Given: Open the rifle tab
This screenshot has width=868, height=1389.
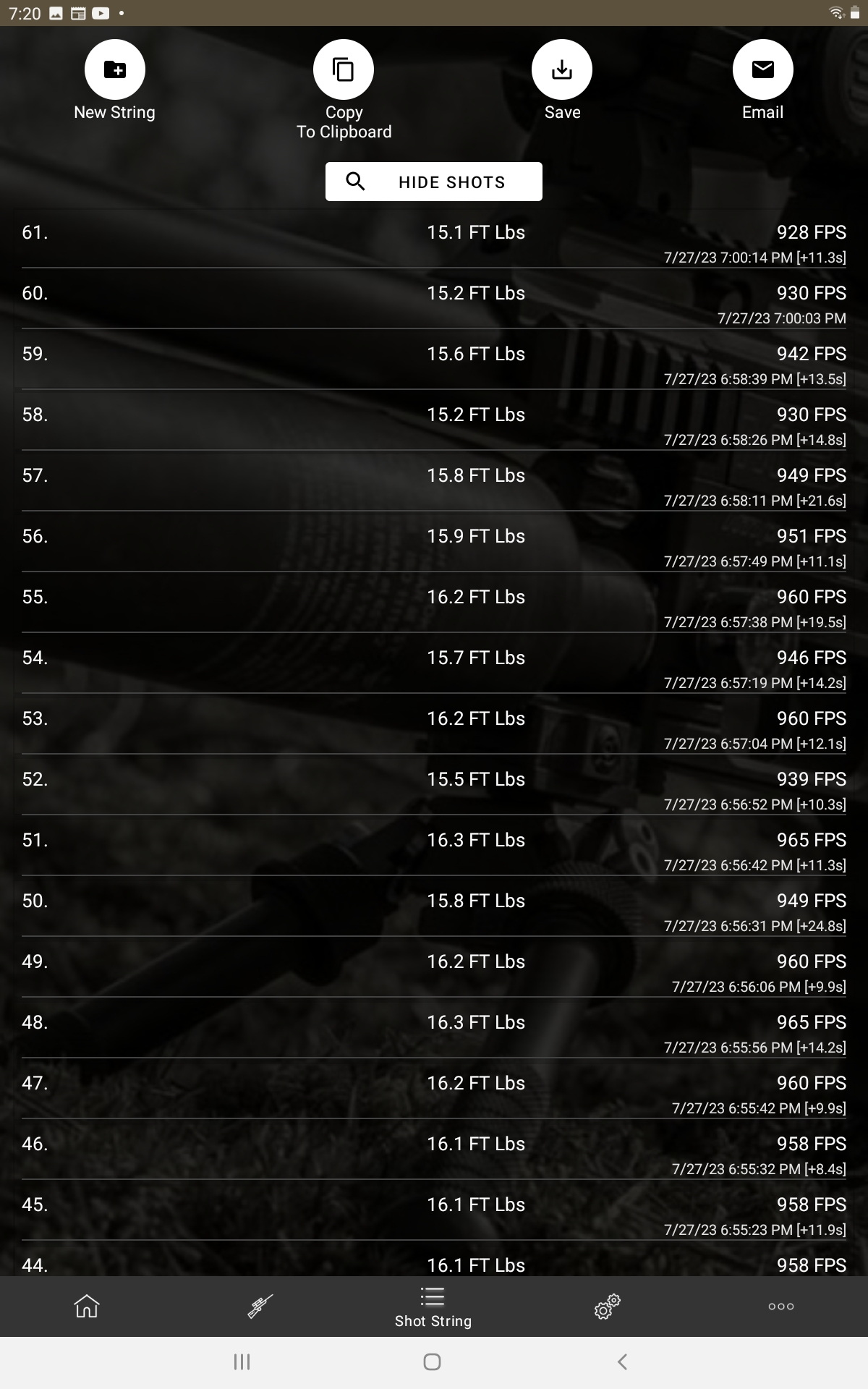Looking at the screenshot, I should 260,1306.
